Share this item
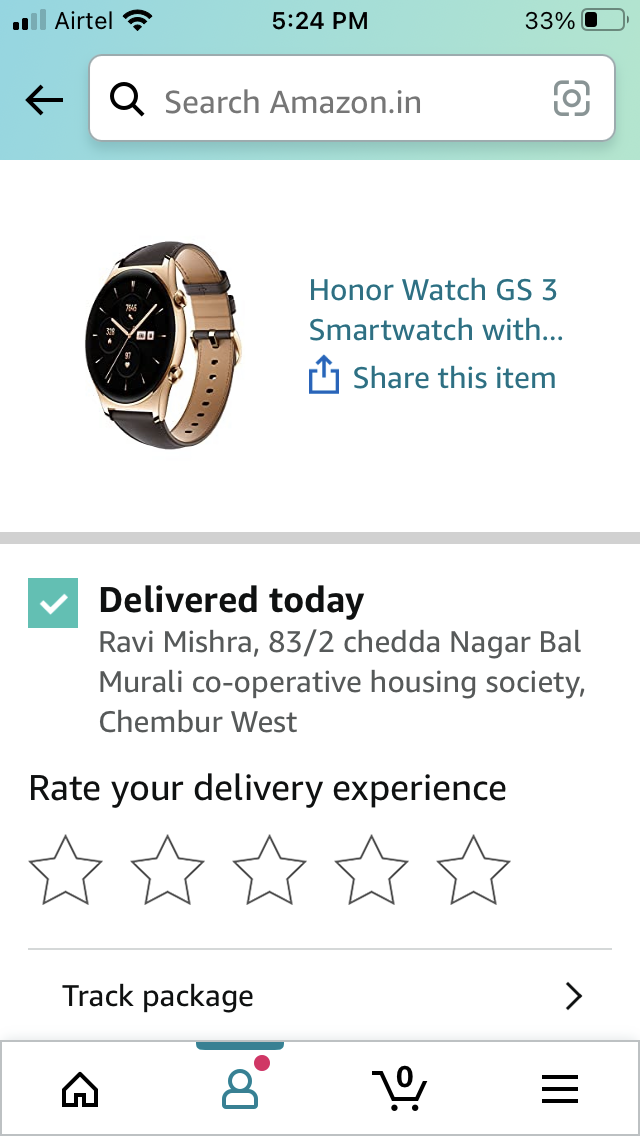 pyautogui.click(x=433, y=378)
